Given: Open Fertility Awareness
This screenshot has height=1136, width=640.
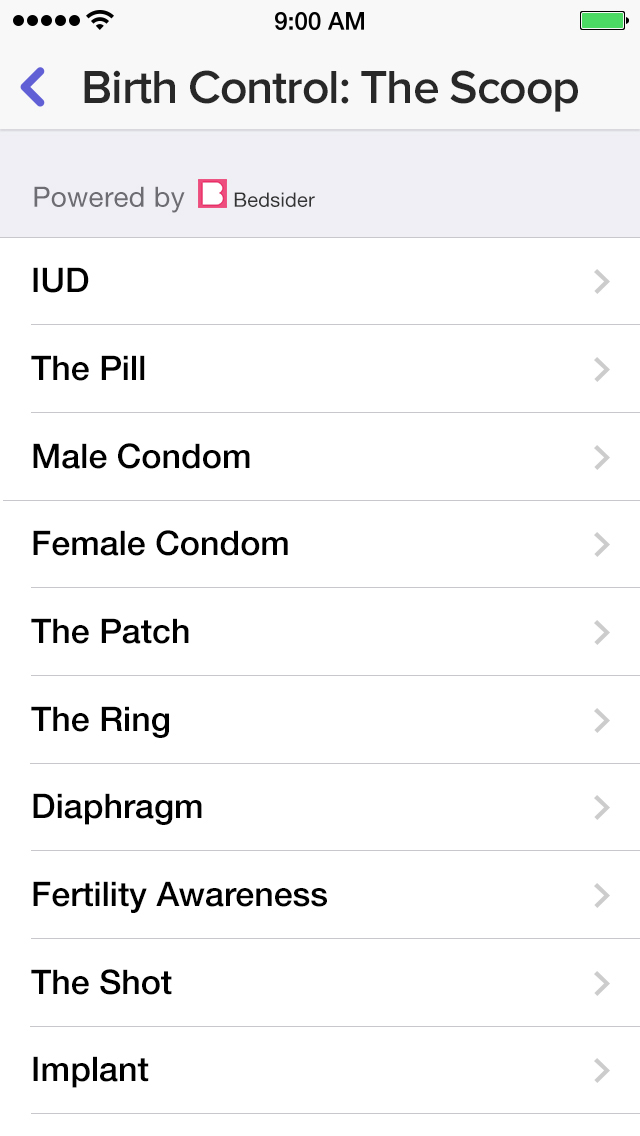Looking at the screenshot, I should pyautogui.click(x=320, y=895).
